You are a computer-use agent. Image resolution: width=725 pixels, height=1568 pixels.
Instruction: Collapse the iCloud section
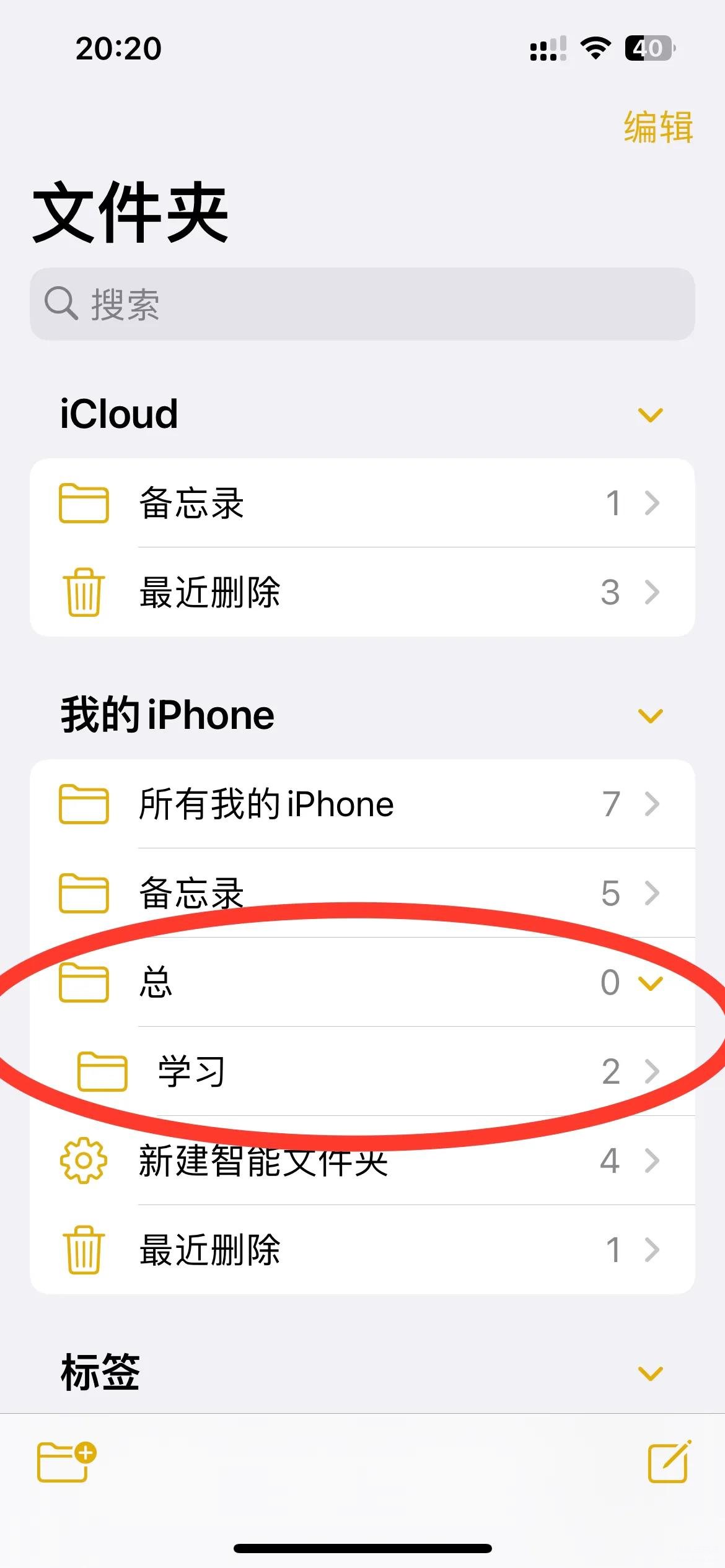(651, 414)
